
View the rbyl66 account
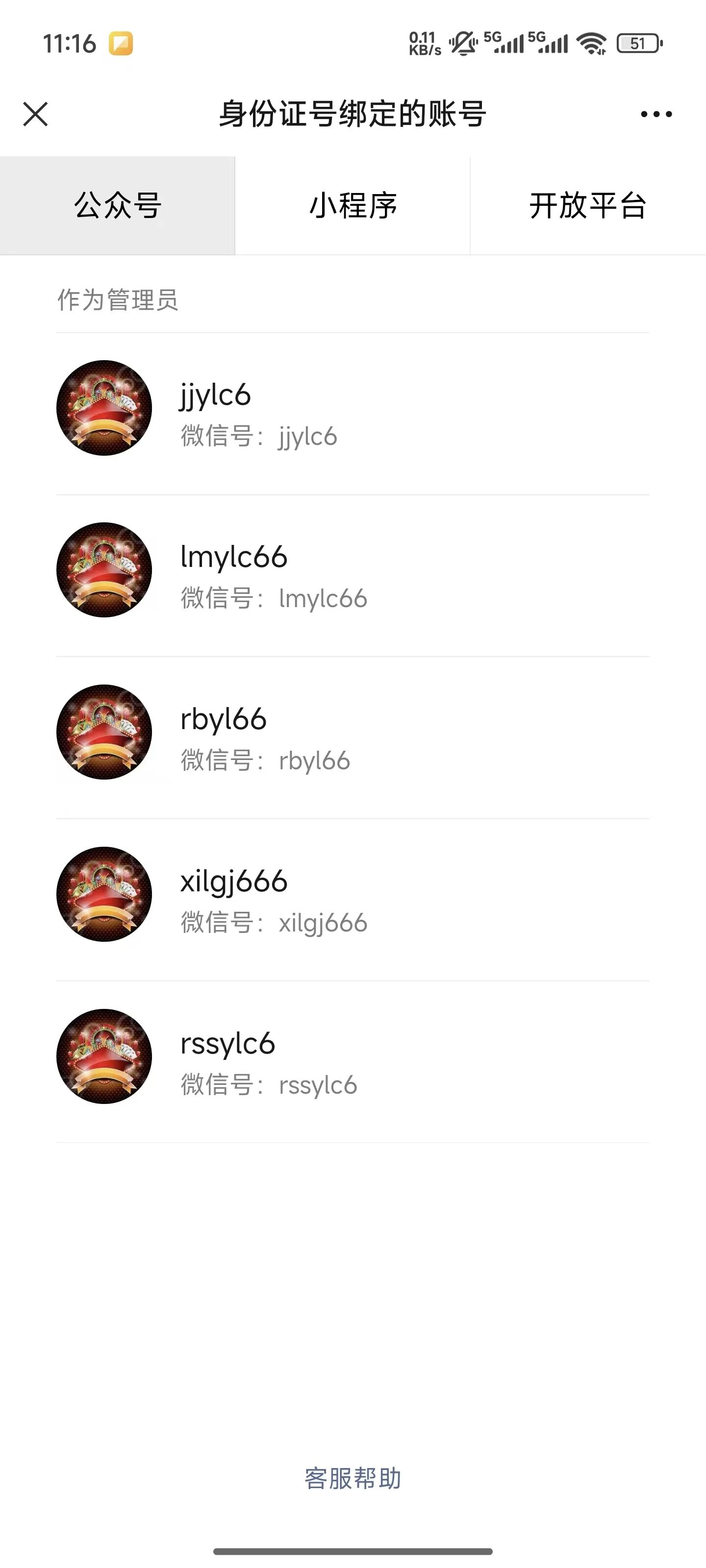353,738
